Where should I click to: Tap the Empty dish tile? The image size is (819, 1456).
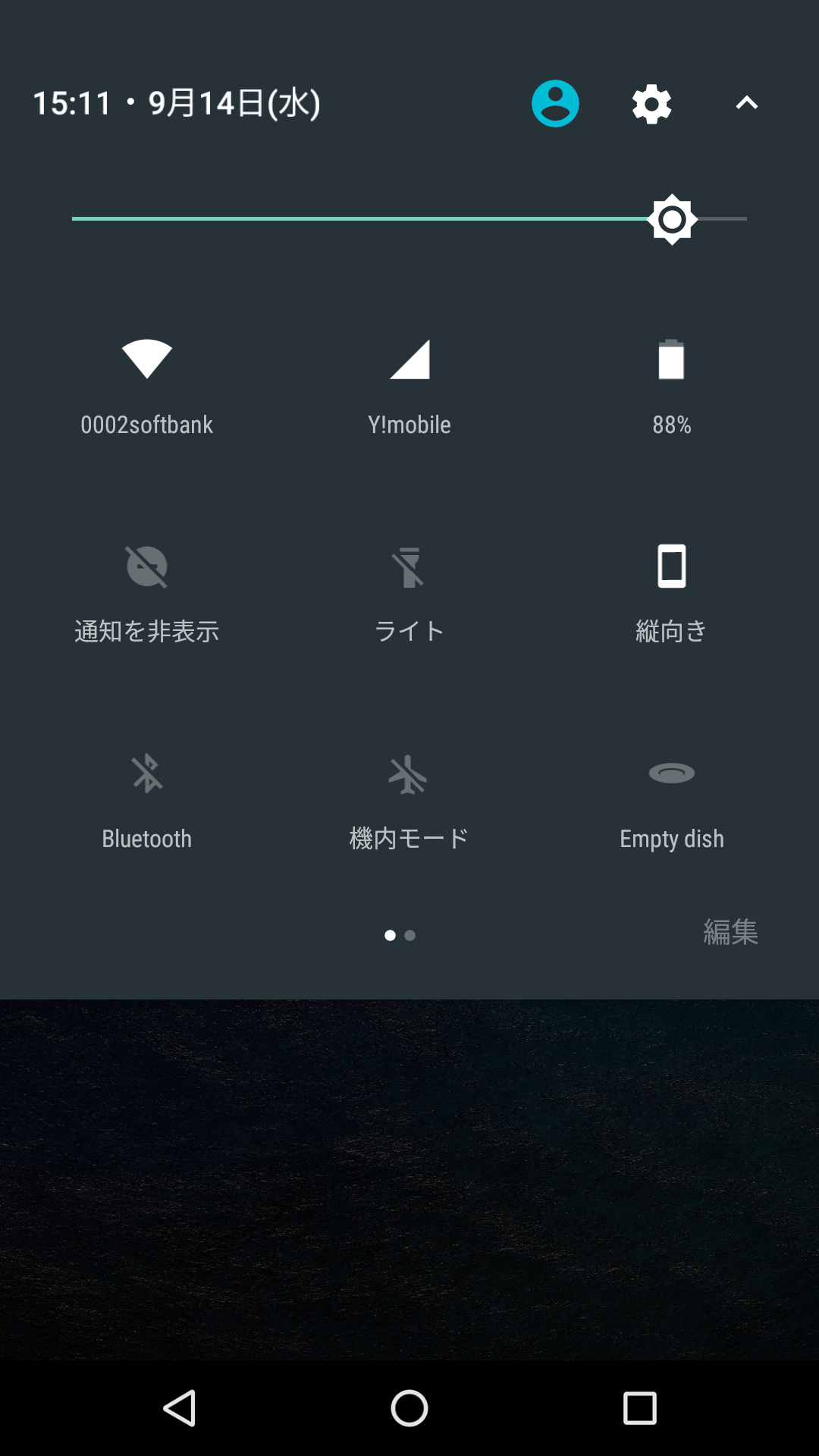point(672,802)
